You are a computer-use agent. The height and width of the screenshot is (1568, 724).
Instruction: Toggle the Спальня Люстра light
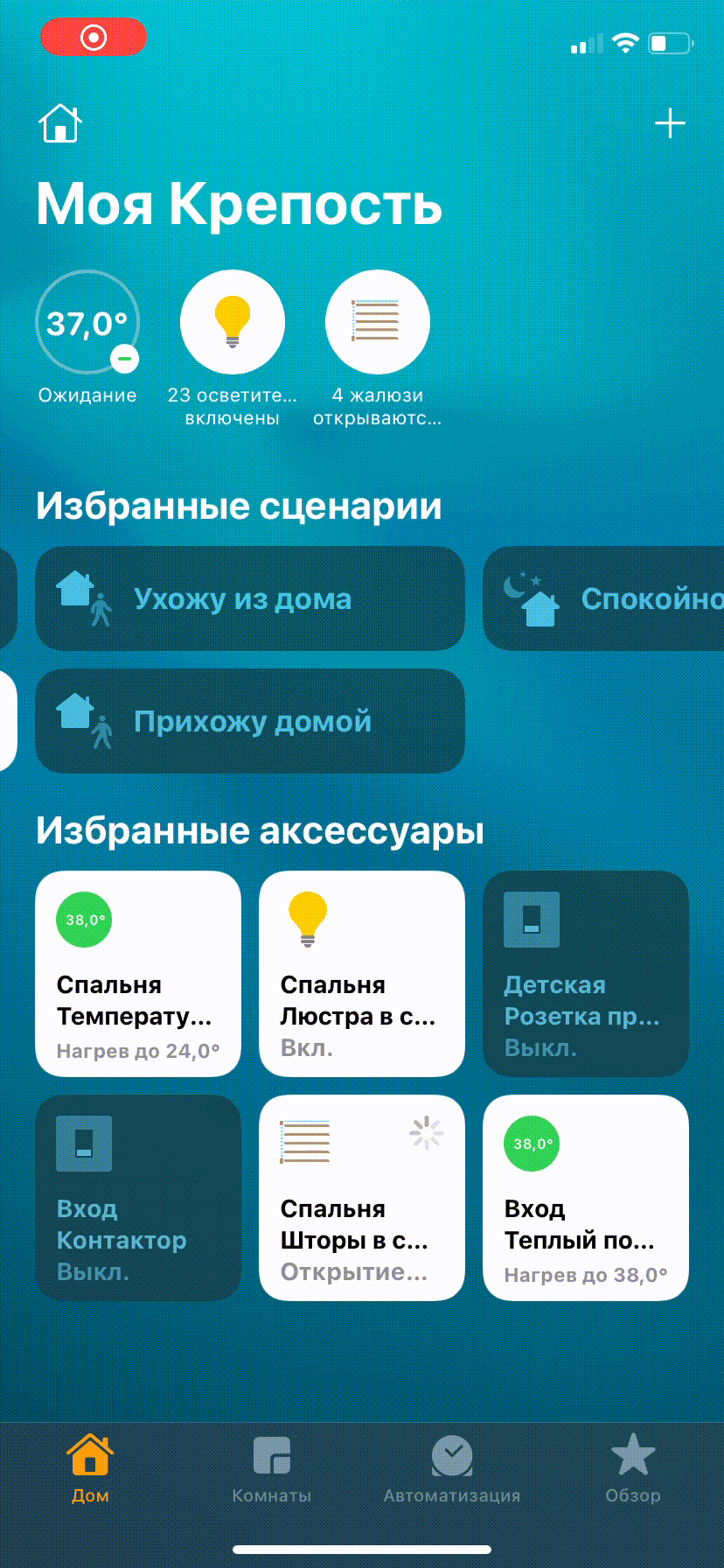[x=362, y=974]
